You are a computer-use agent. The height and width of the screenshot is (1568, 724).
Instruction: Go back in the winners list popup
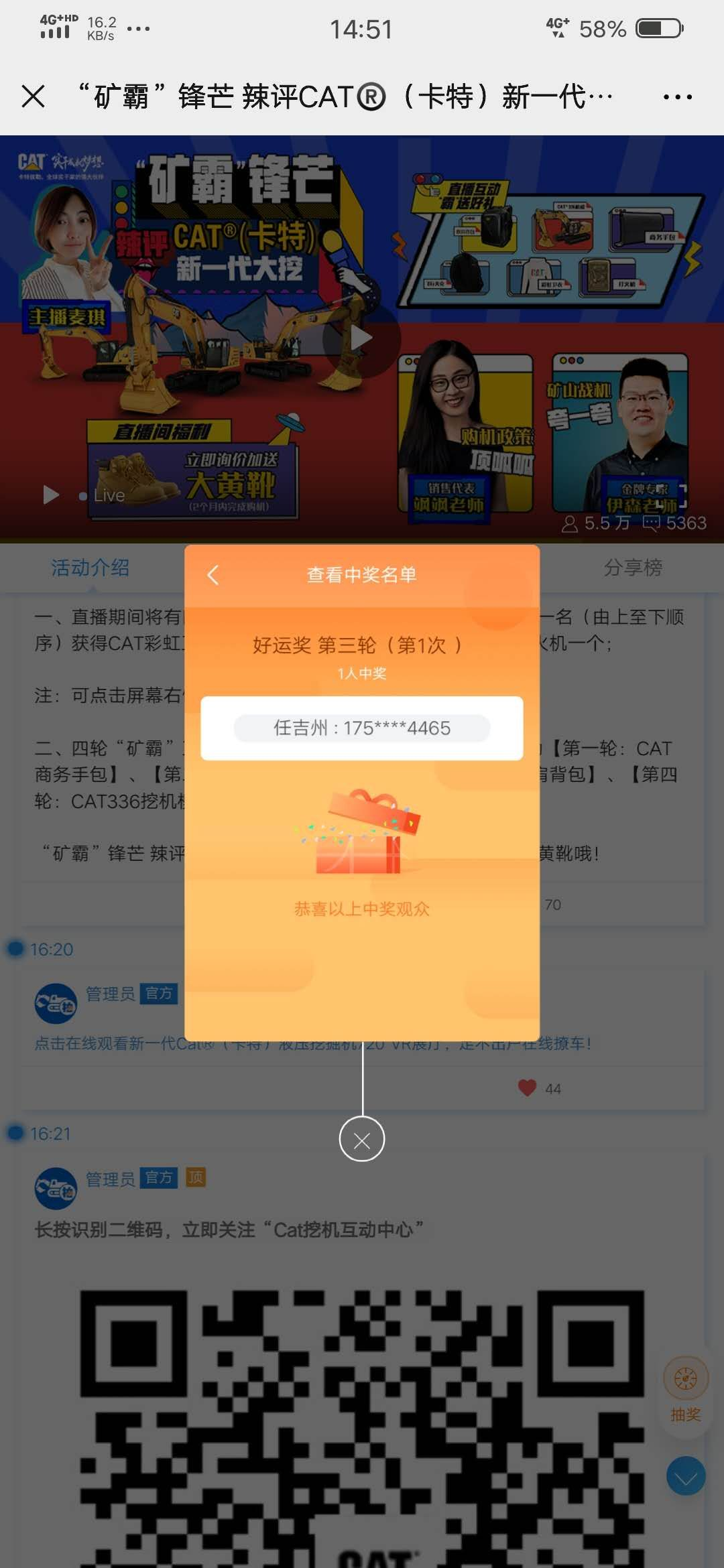[x=213, y=574]
